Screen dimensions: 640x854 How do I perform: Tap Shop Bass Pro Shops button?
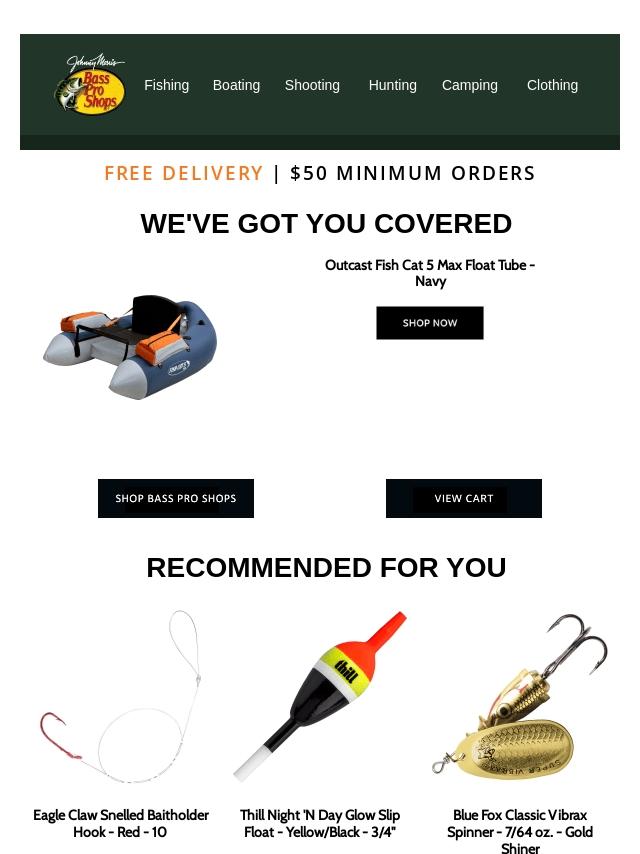(176, 498)
